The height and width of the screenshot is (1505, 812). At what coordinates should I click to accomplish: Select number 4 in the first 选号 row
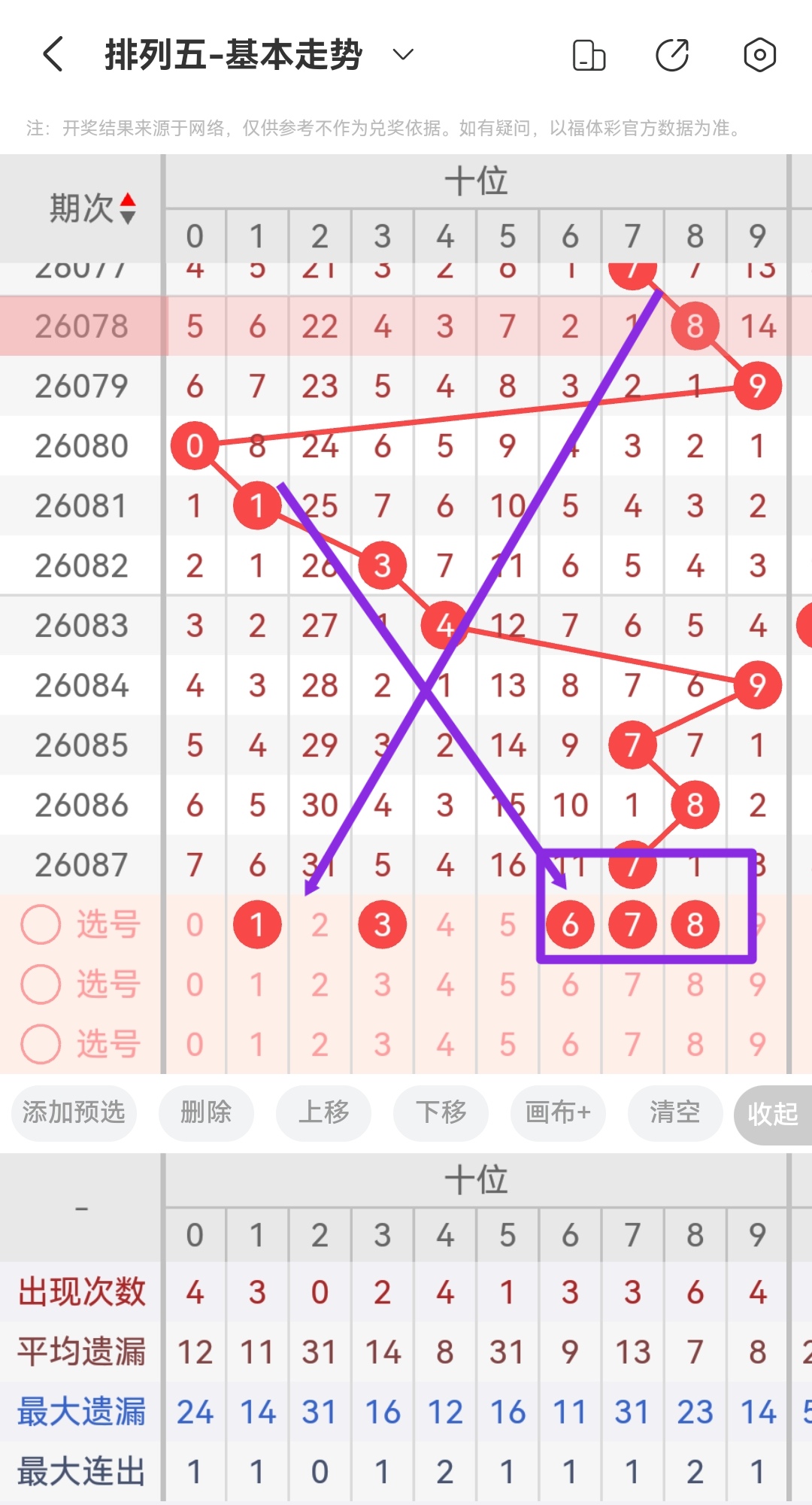[x=445, y=924]
